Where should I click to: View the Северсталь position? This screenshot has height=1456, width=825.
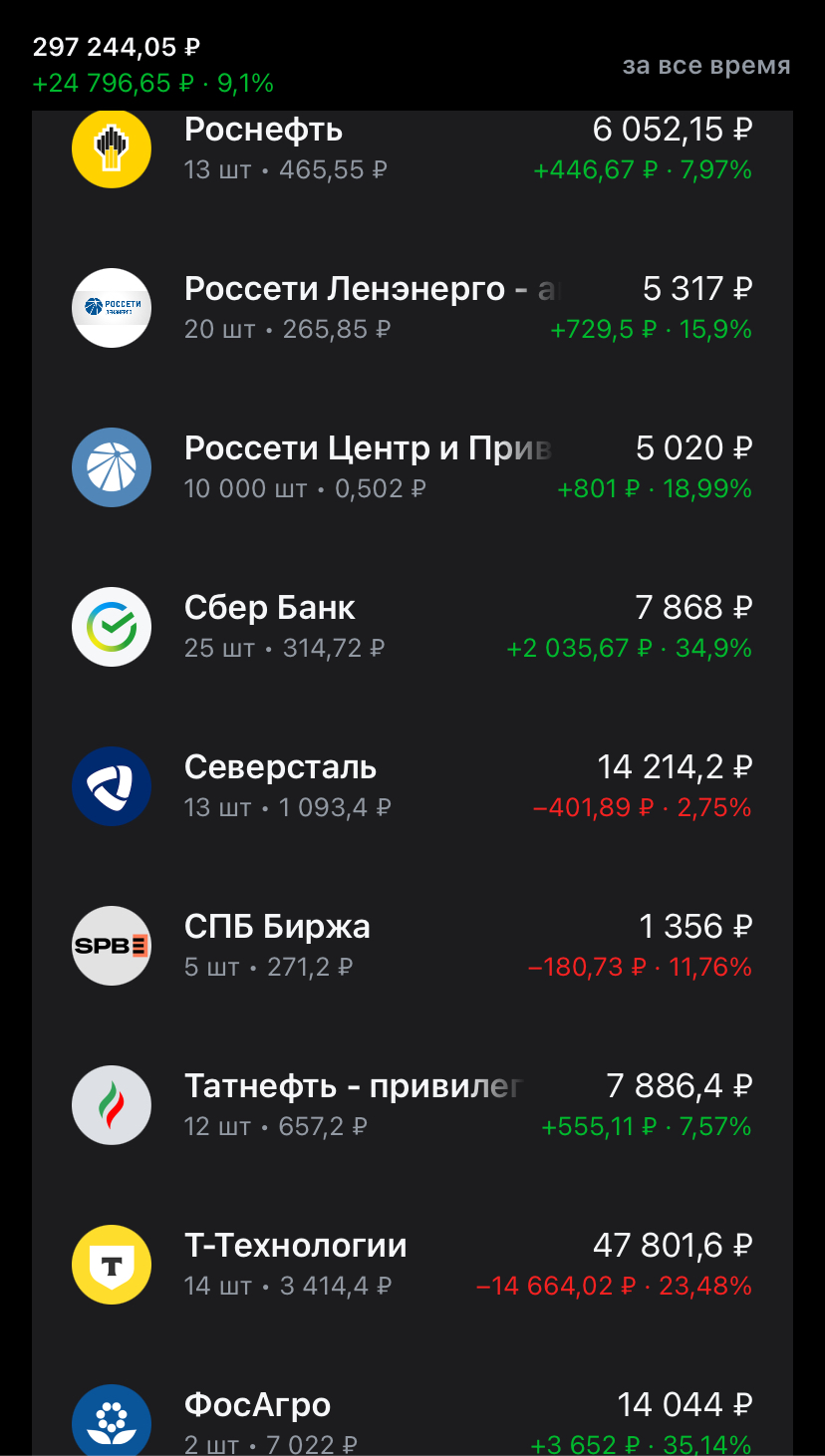(412, 786)
